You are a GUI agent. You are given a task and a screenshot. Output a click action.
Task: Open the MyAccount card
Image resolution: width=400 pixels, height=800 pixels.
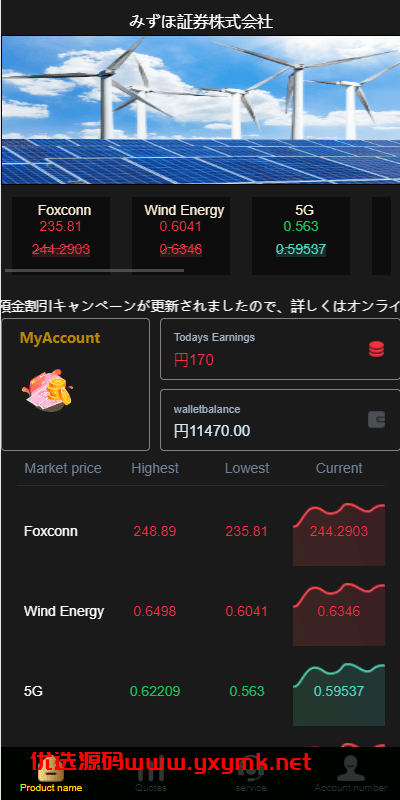pos(76,385)
